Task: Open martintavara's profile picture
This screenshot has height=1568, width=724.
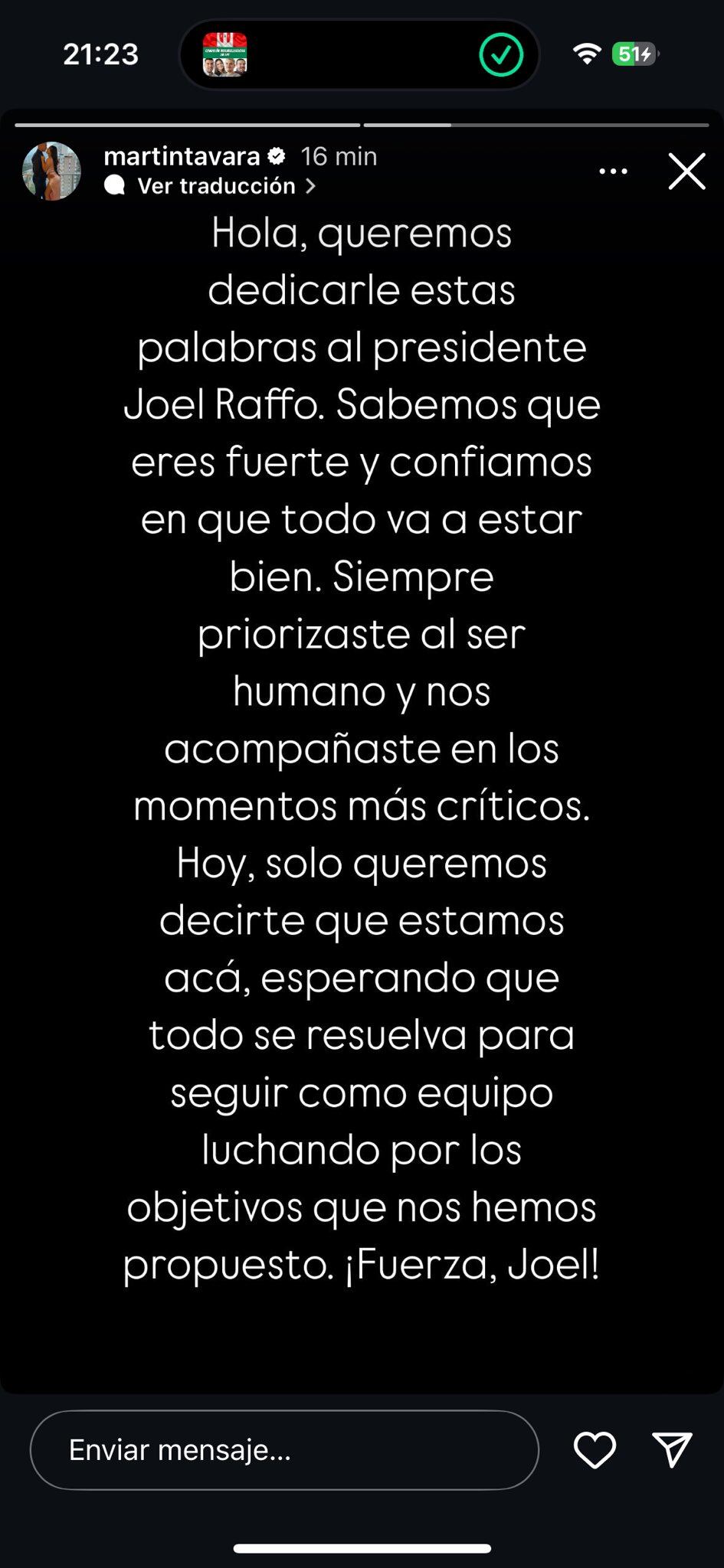Action: (51, 171)
